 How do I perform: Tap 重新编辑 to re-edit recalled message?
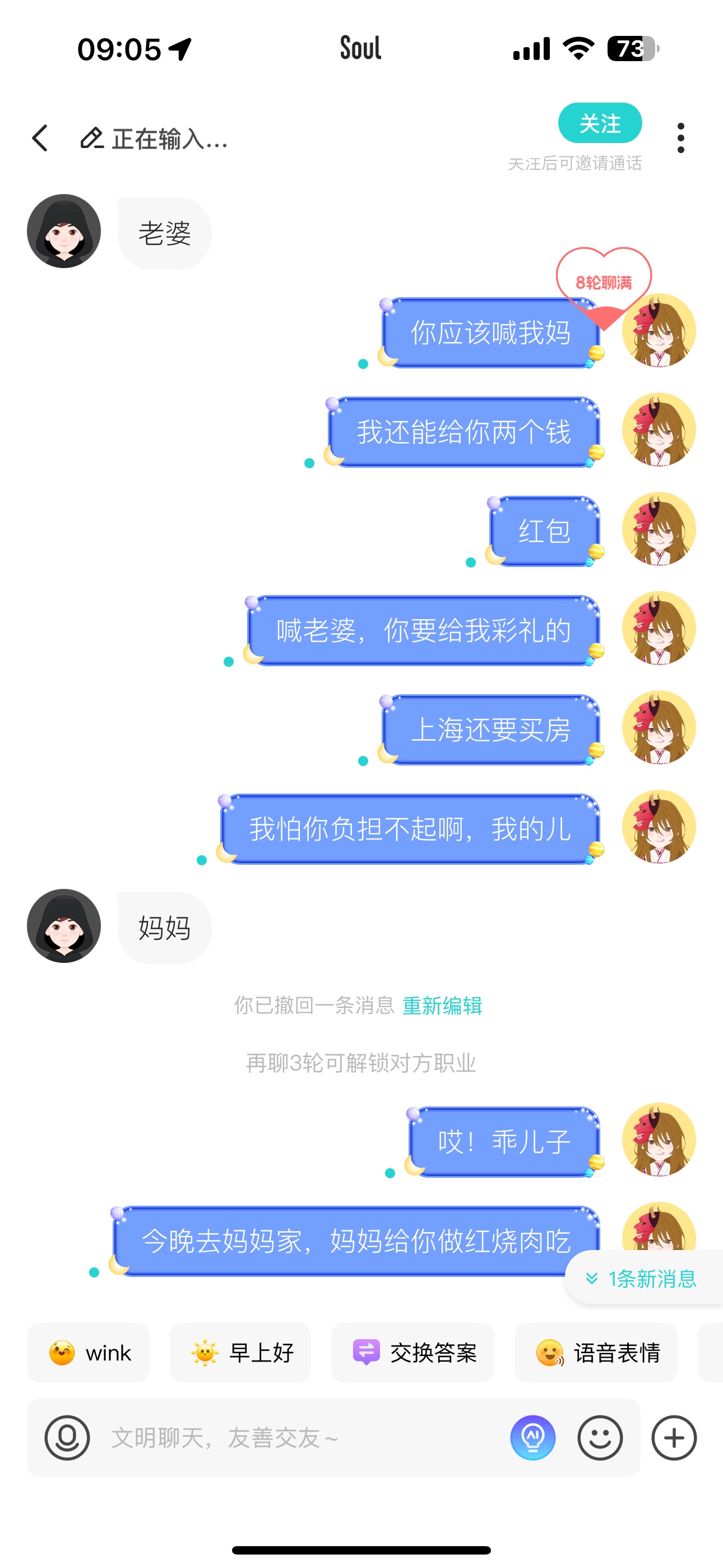[442, 1006]
